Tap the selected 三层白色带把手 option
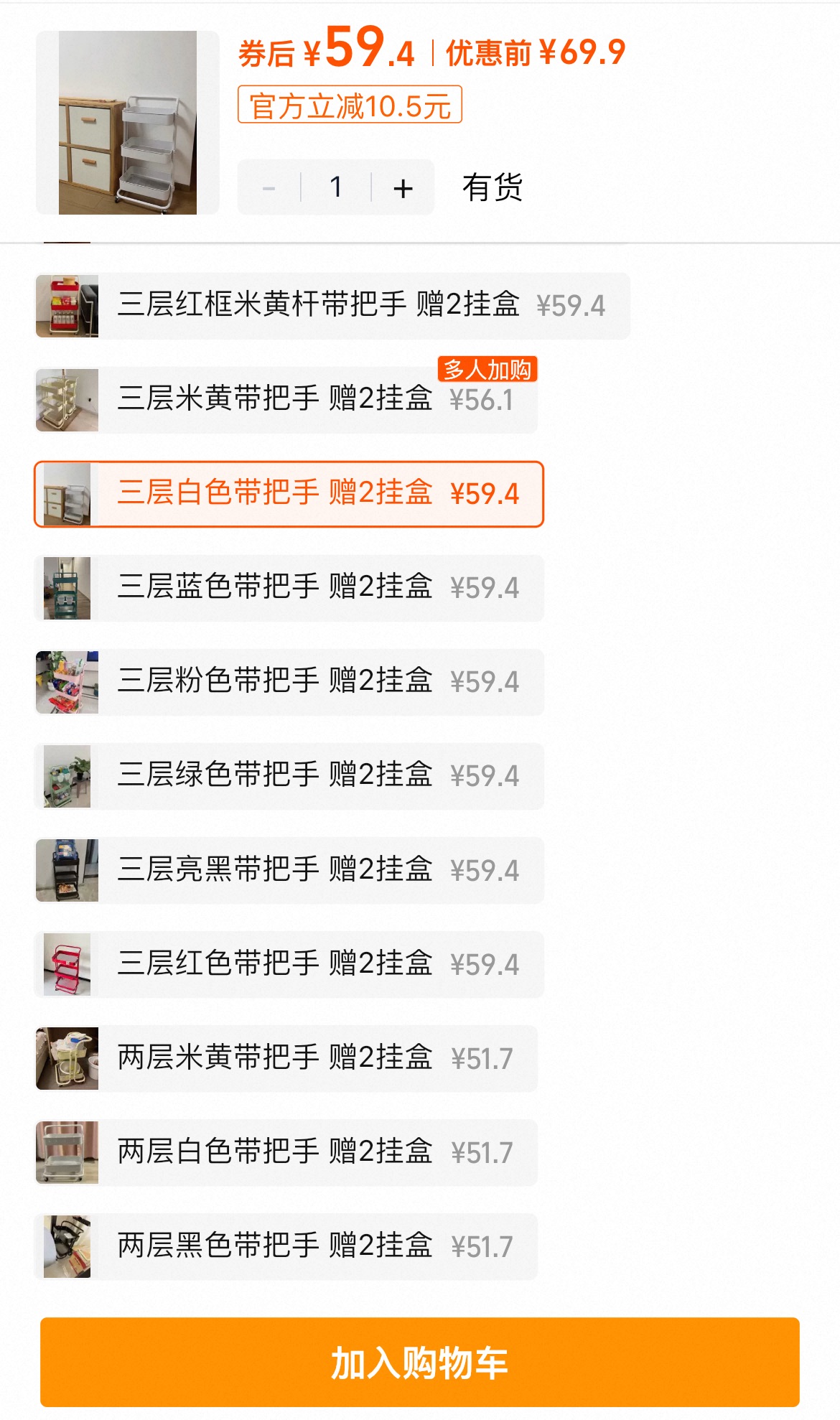Viewport: 840px width, 1420px height. pyautogui.click(x=289, y=494)
